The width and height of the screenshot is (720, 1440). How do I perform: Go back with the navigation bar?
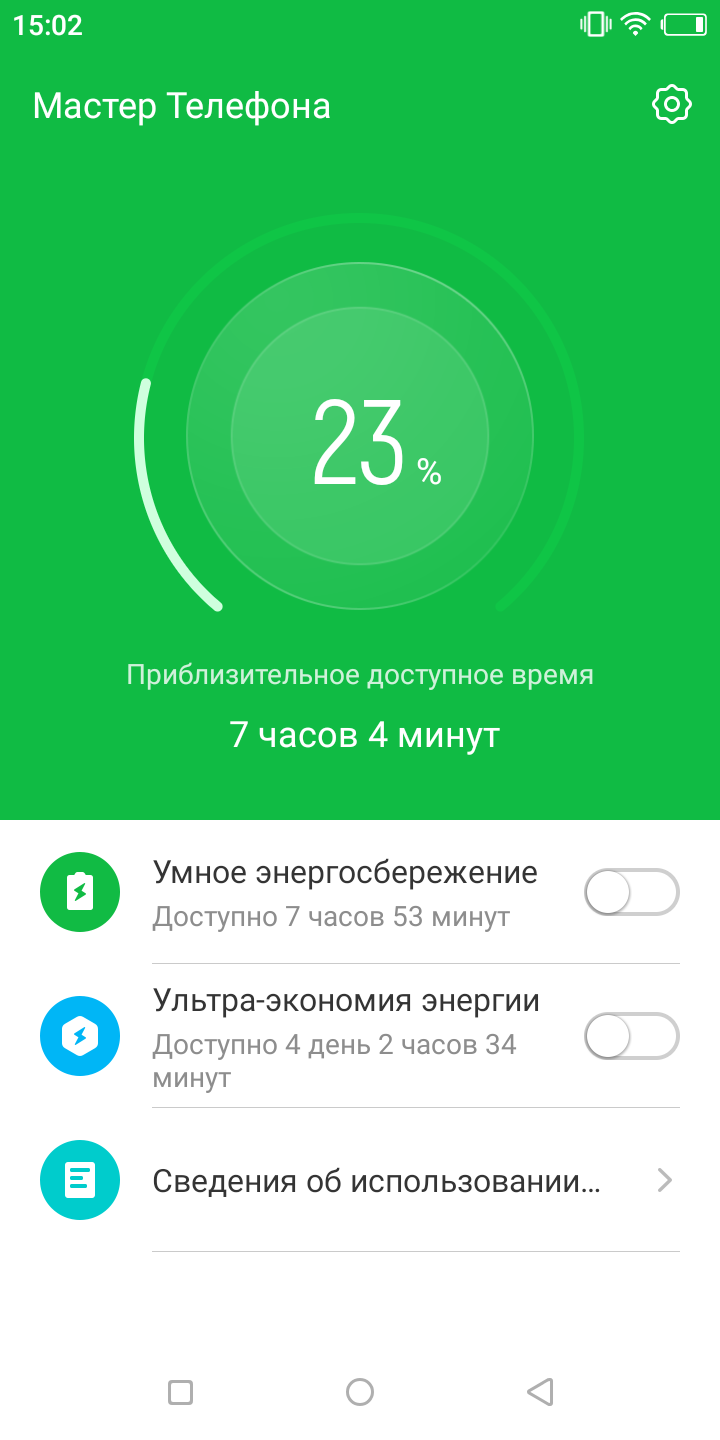tap(539, 1391)
